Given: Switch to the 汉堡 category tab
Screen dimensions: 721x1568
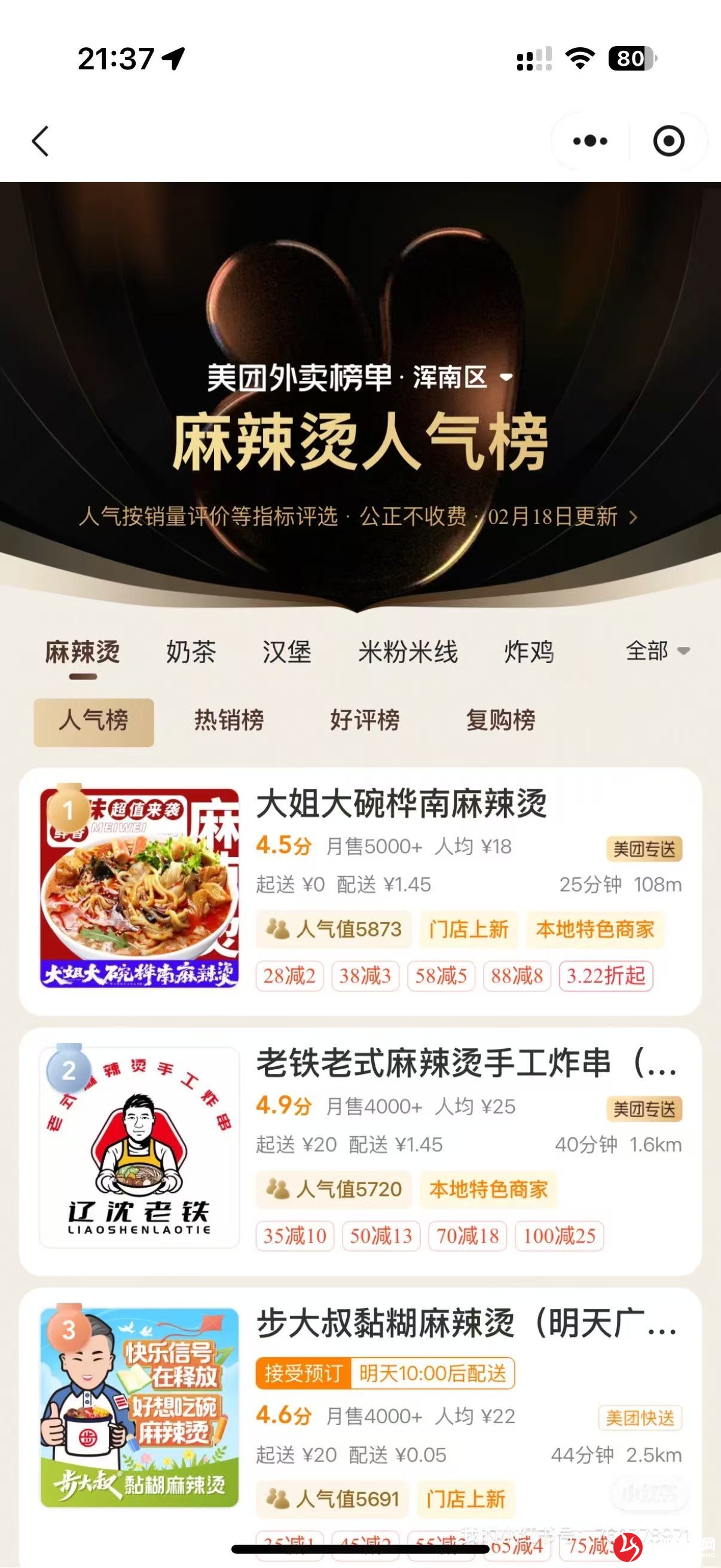Looking at the screenshot, I should (286, 652).
